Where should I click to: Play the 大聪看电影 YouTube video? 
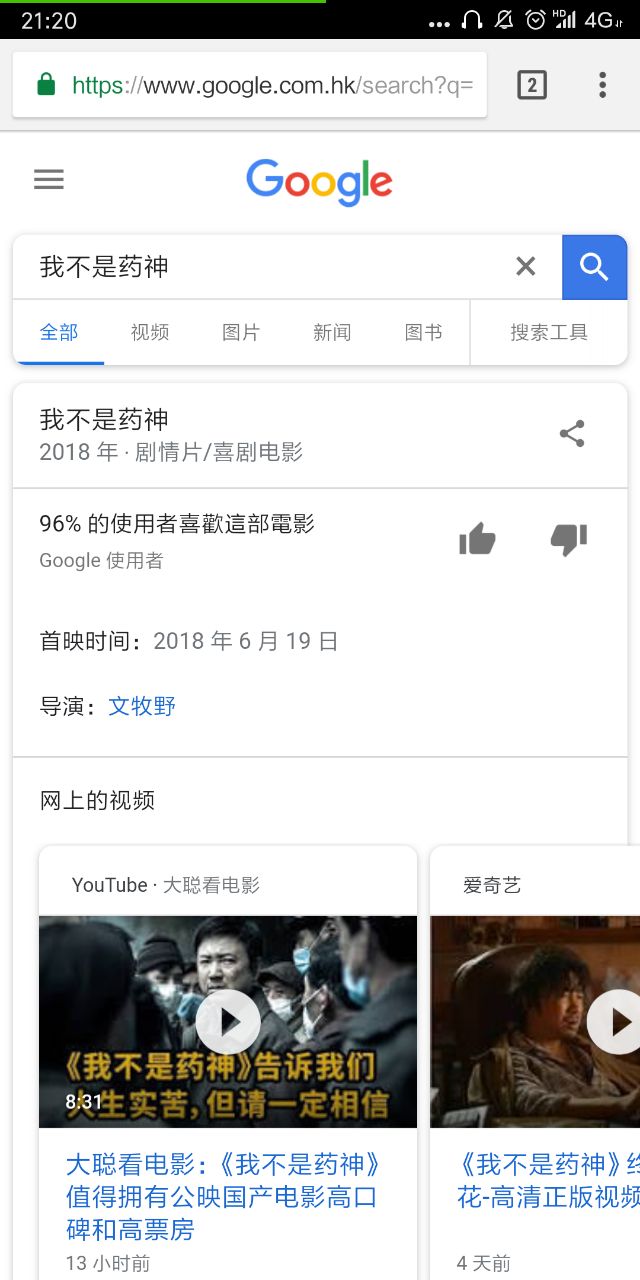(228, 1022)
